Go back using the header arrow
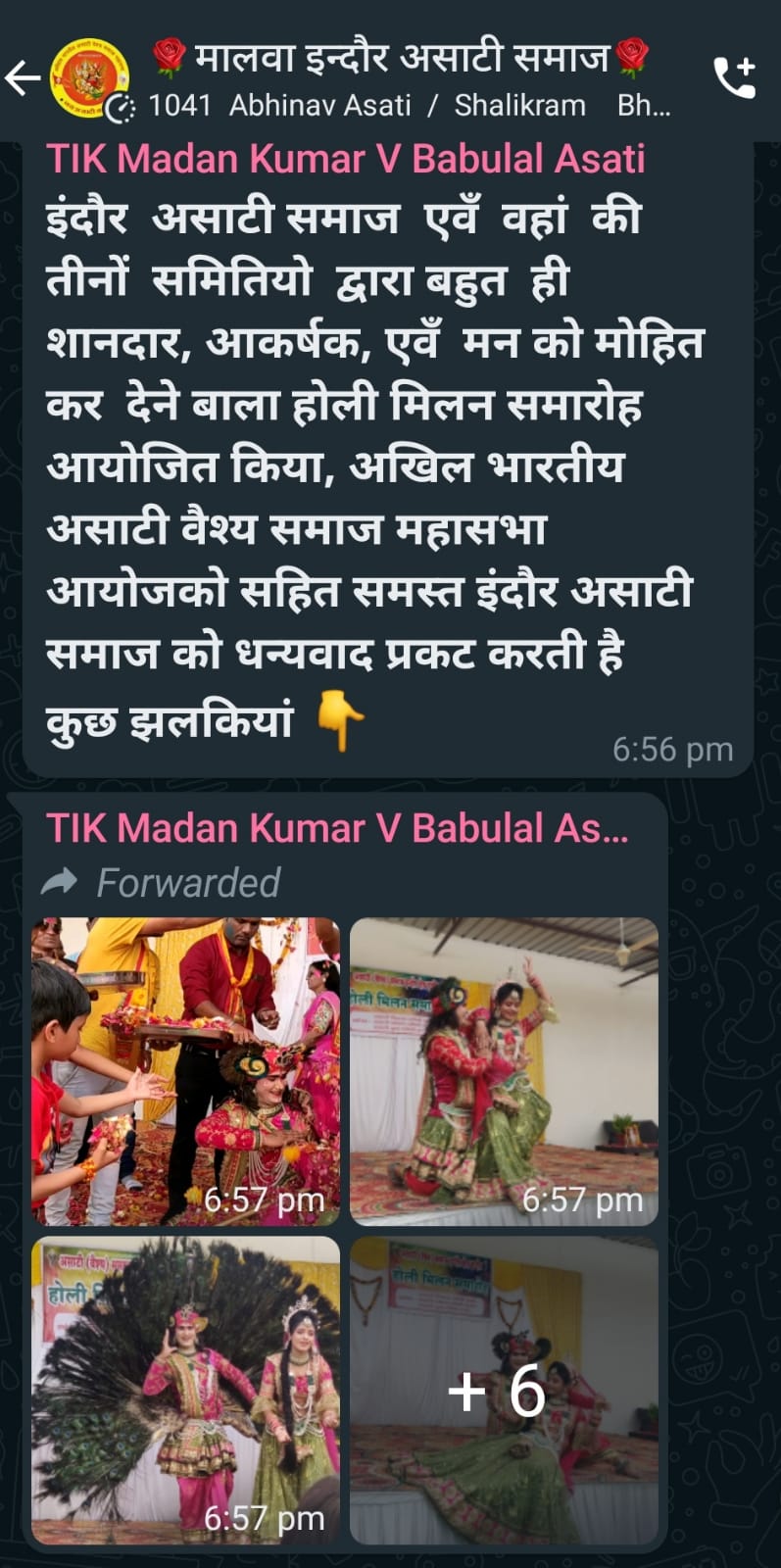Image resolution: width=781 pixels, height=1568 pixels. point(24,78)
